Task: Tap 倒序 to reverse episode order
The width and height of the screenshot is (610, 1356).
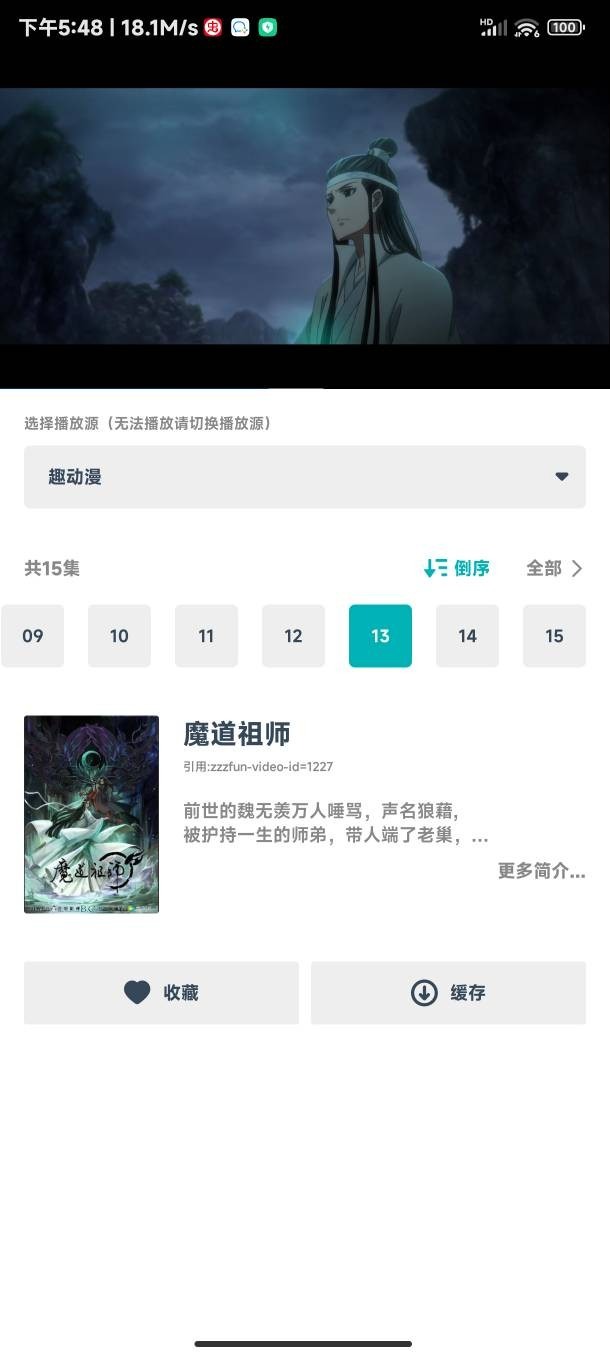Action: click(x=457, y=568)
